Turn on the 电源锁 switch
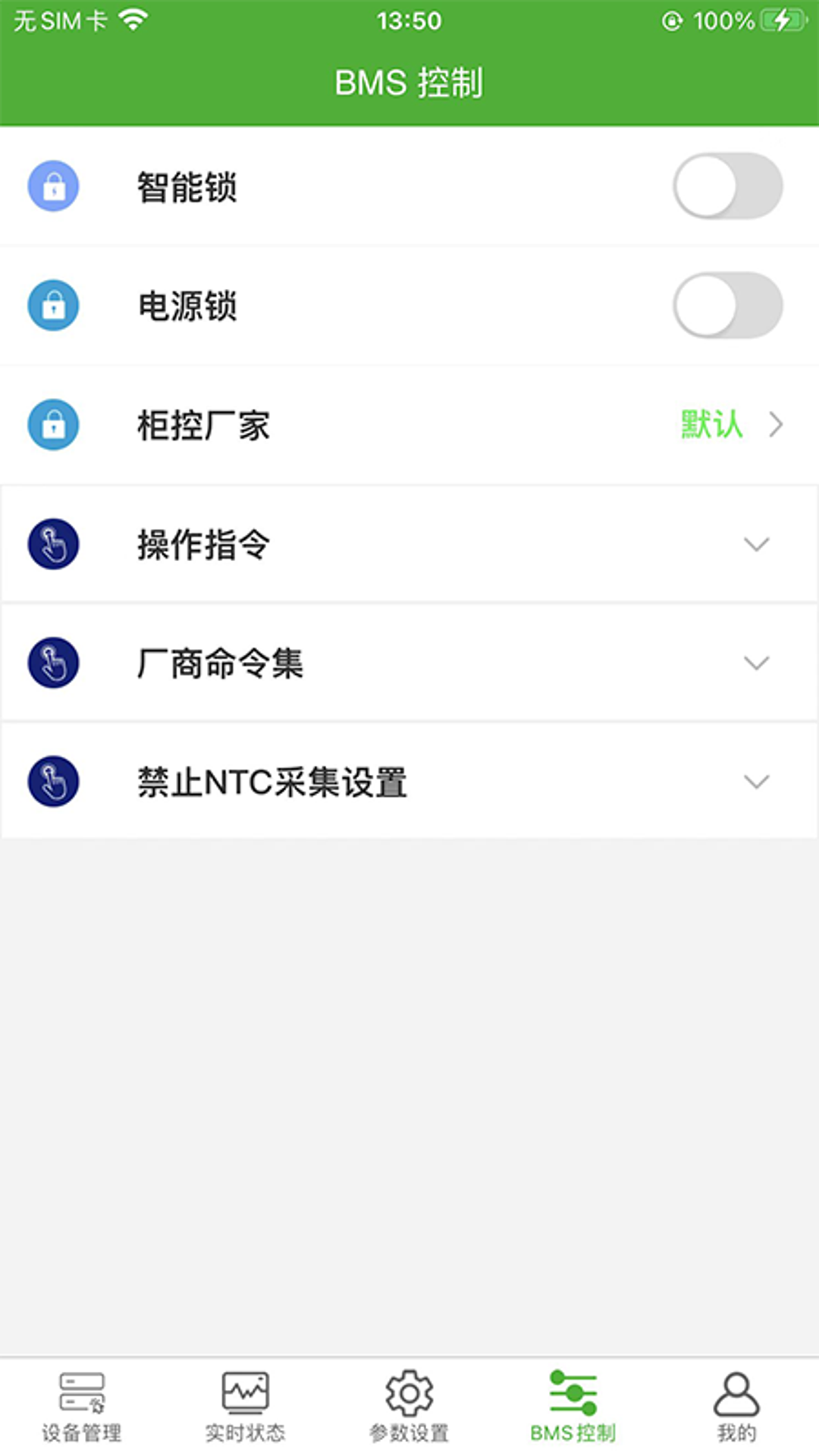Viewport: 819px width, 1456px height. click(726, 306)
